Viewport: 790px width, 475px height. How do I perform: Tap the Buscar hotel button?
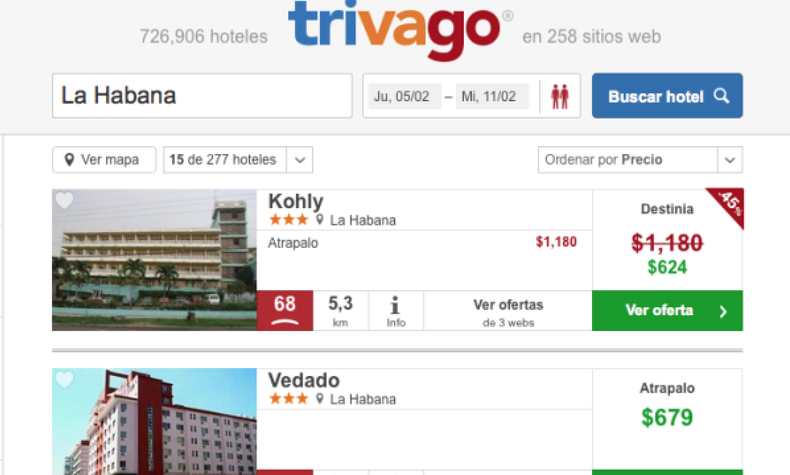coord(667,96)
